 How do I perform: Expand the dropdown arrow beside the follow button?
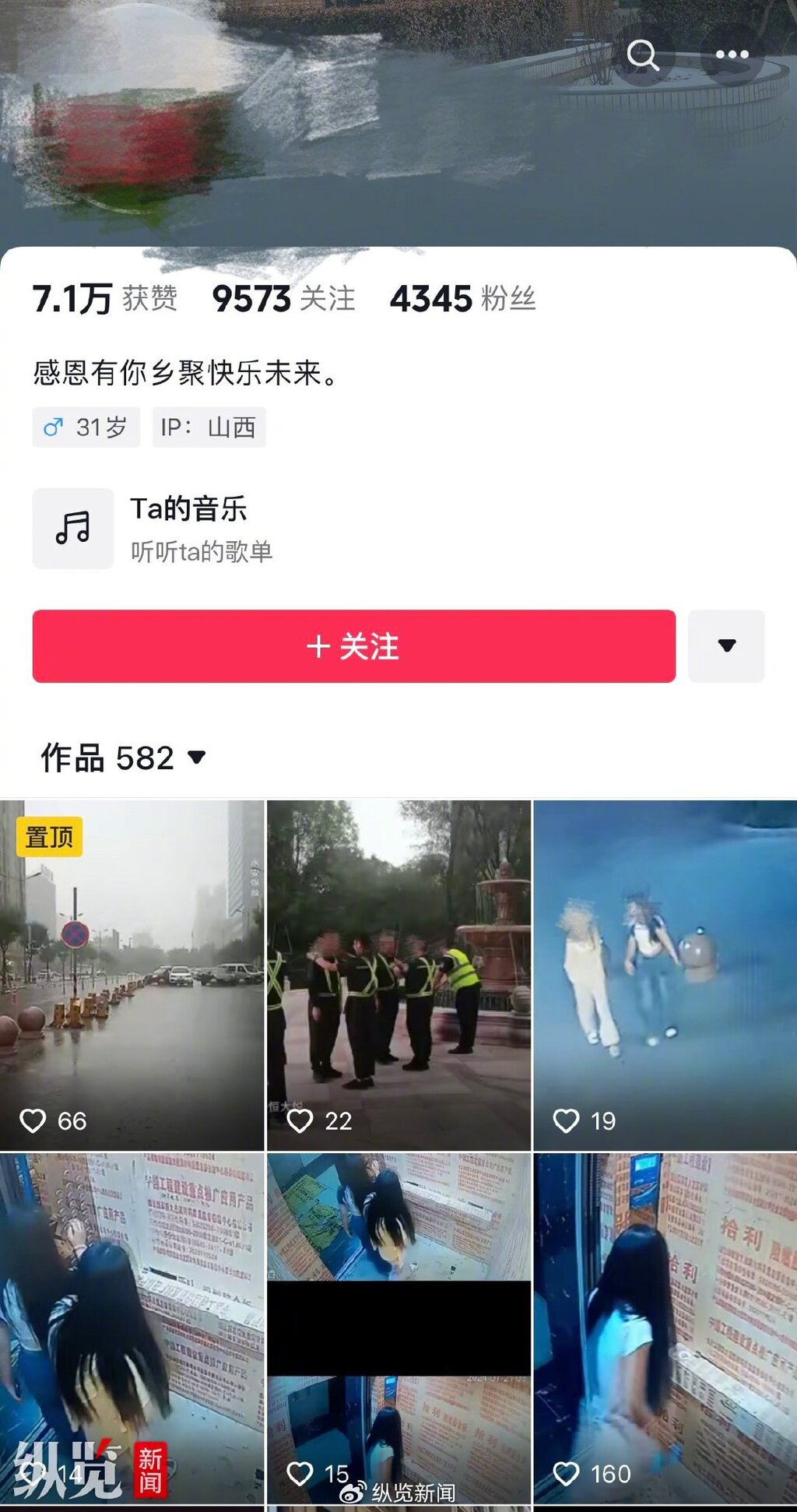click(x=726, y=646)
